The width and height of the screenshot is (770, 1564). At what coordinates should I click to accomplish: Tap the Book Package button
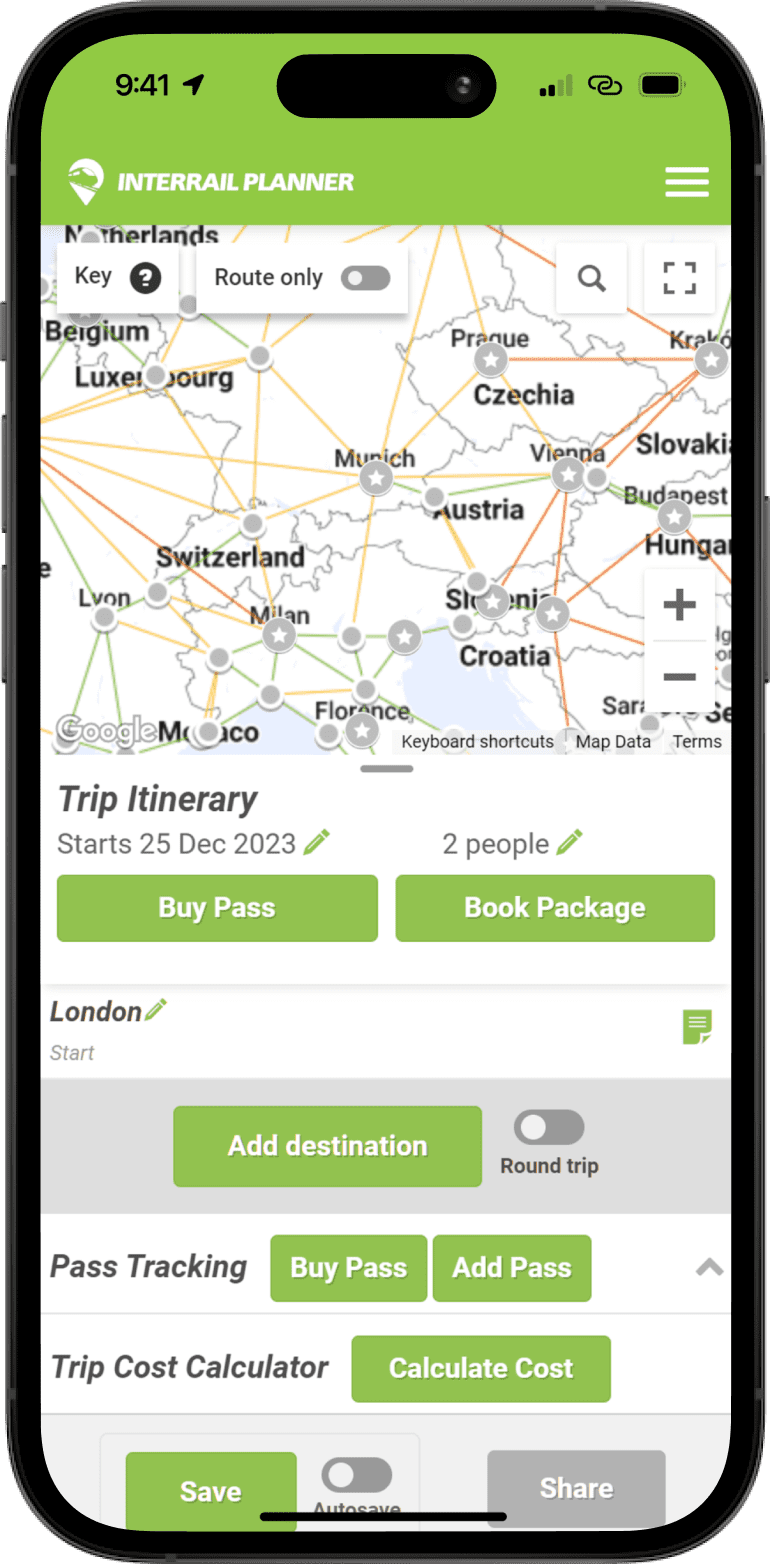tap(555, 908)
